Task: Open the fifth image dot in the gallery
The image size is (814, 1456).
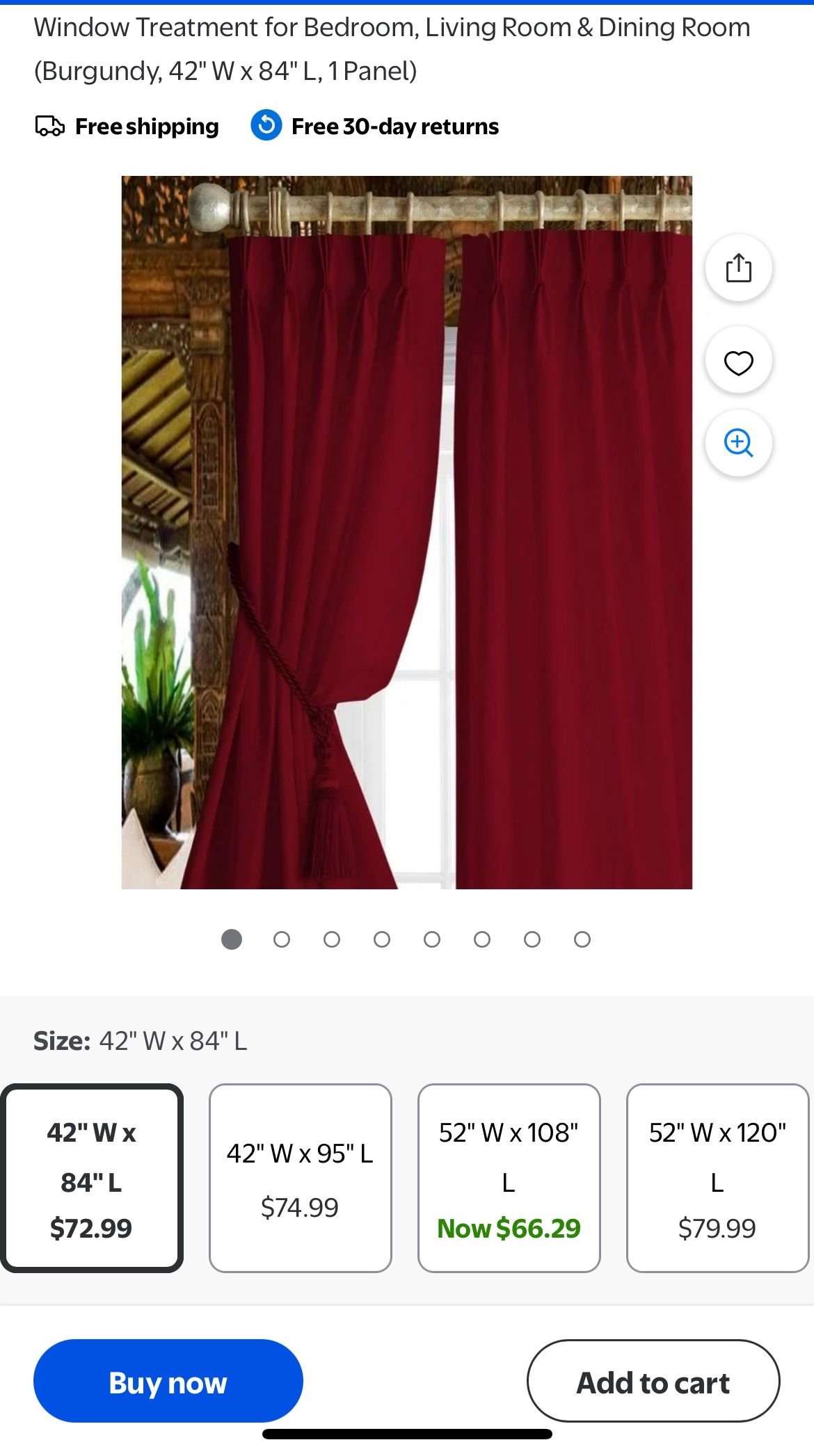Action: tap(432, 939)
